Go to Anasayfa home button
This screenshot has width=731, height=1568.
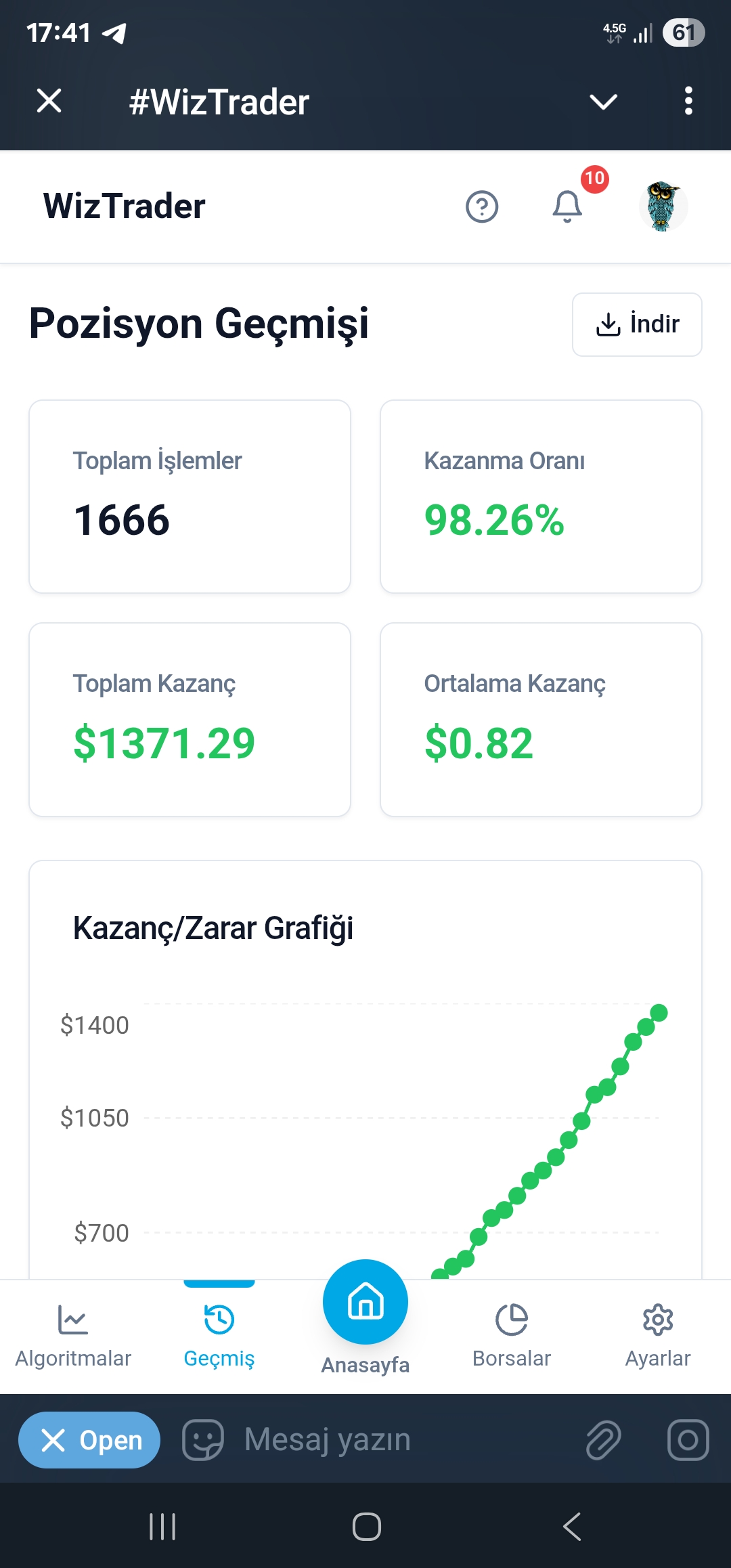click(365, 1303)
